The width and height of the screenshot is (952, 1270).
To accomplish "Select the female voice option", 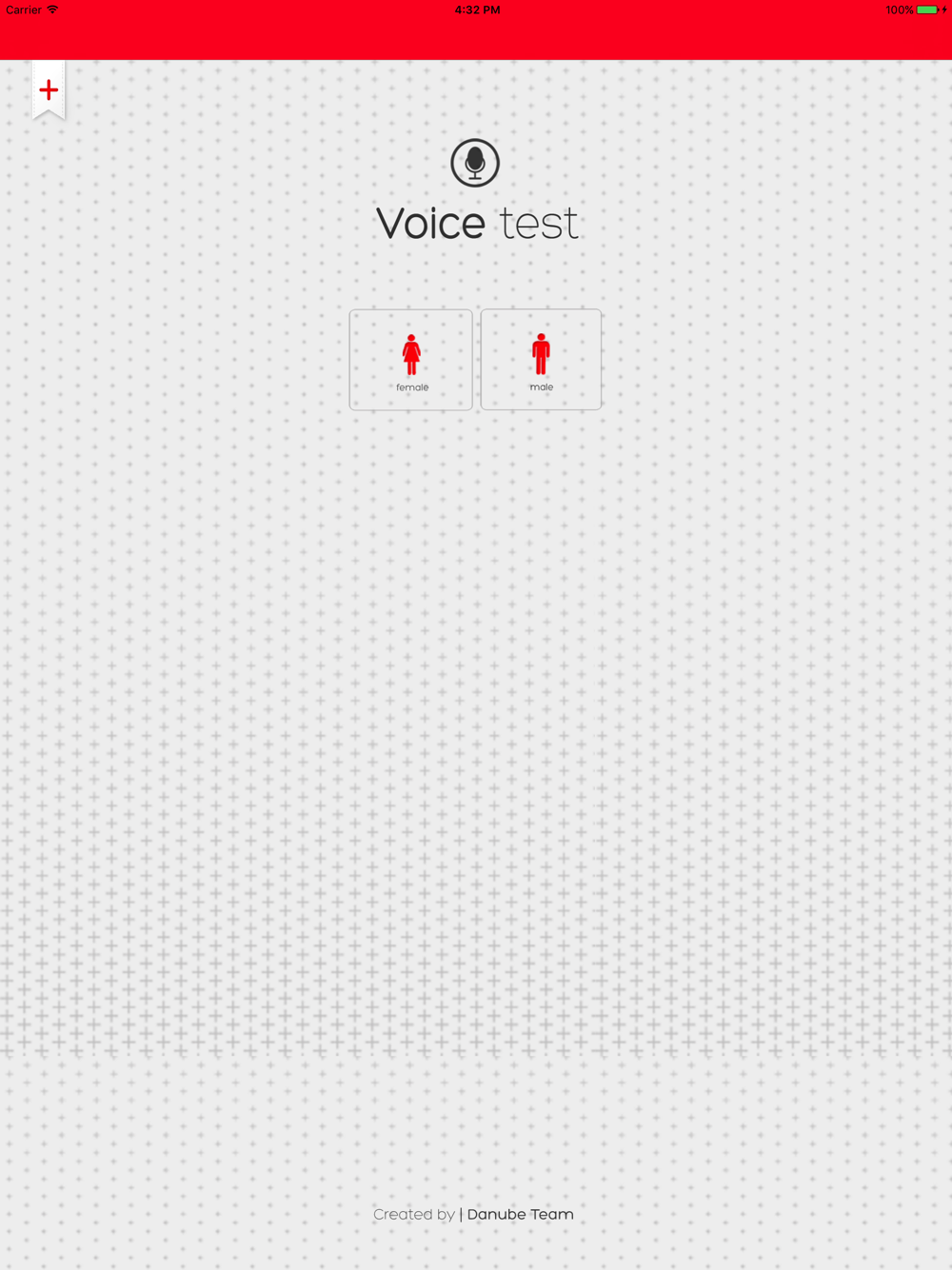I will (x=411, y=360).
